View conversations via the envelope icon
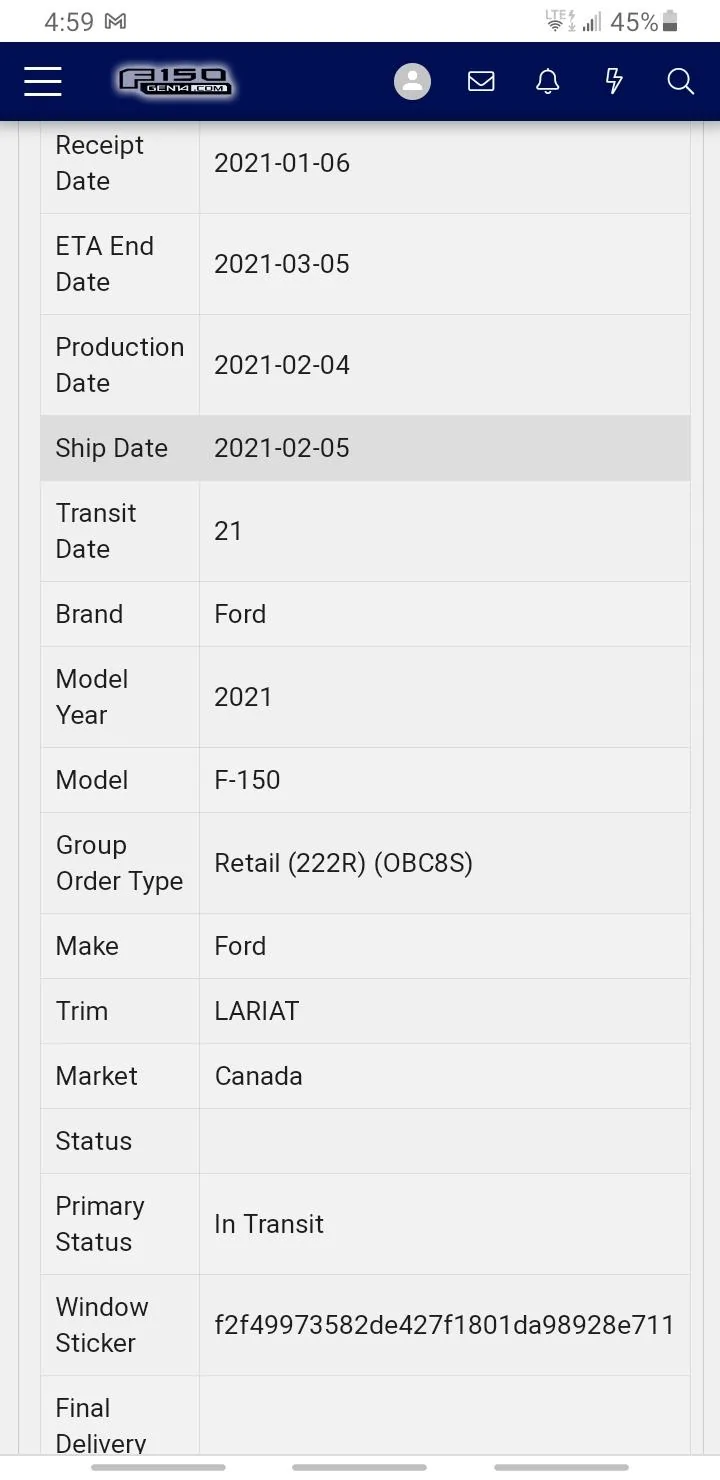Image resolution: width=720 pixels, height=1480 pixels. click(x=481, y=81)
